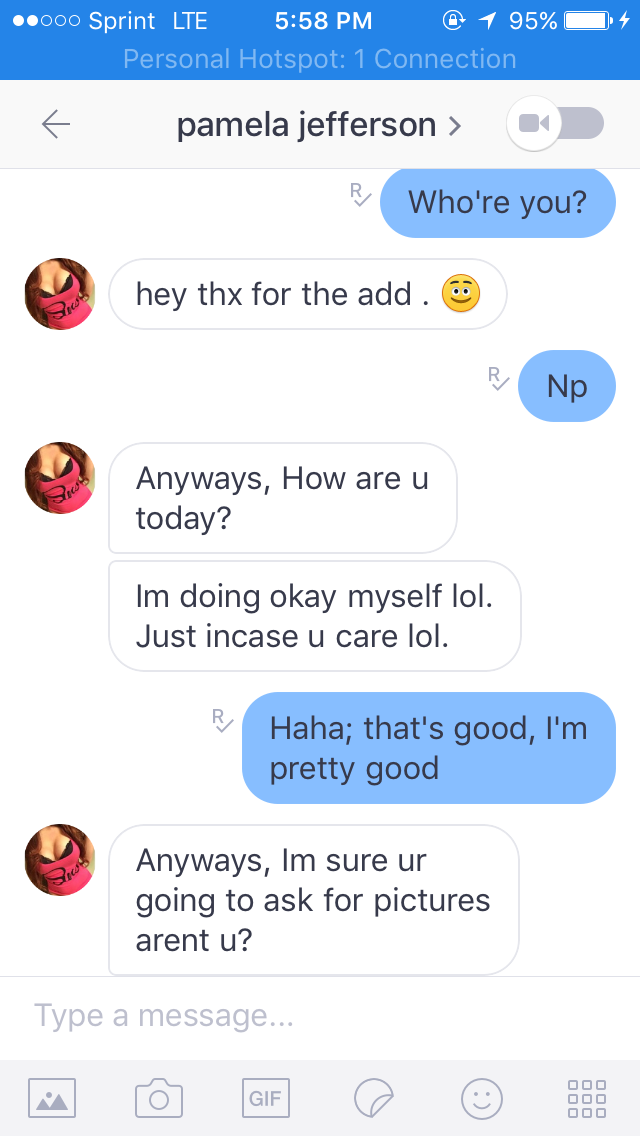Tap avatar beside 'hey thx for the add'
Viewport: 640px width, 1136px height.
(x=60, y=294)
